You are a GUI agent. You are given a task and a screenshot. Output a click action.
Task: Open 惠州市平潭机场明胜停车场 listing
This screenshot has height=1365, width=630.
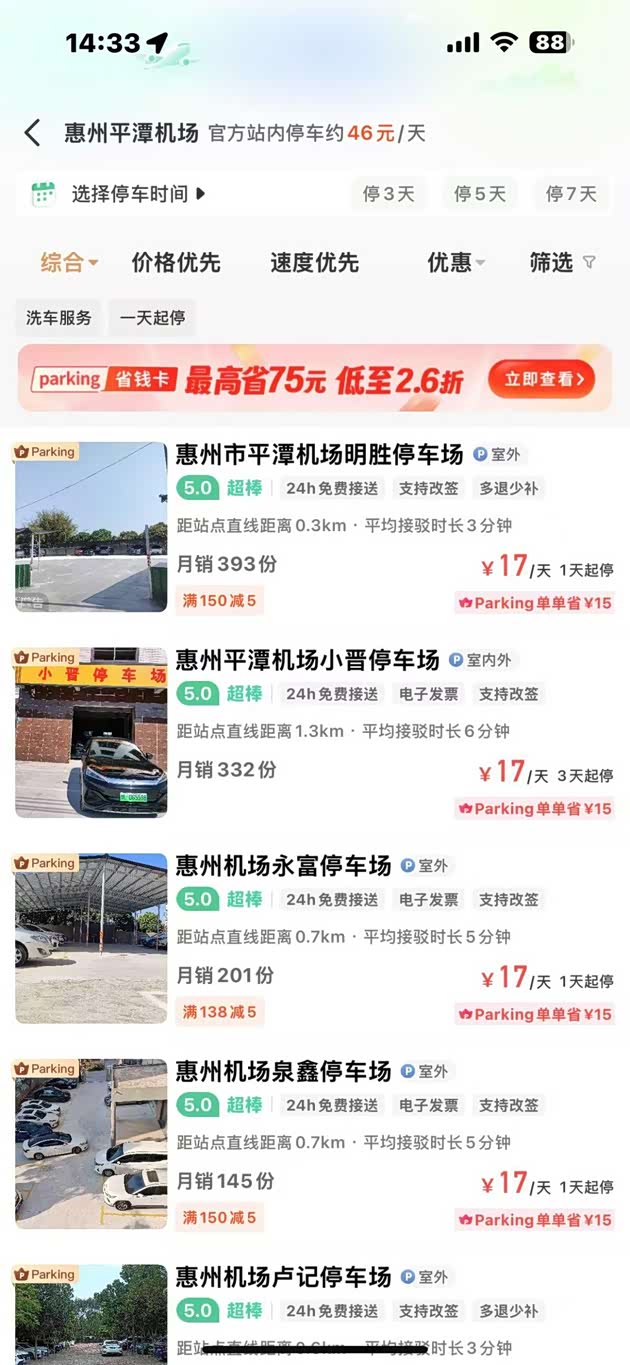(319, 455)
